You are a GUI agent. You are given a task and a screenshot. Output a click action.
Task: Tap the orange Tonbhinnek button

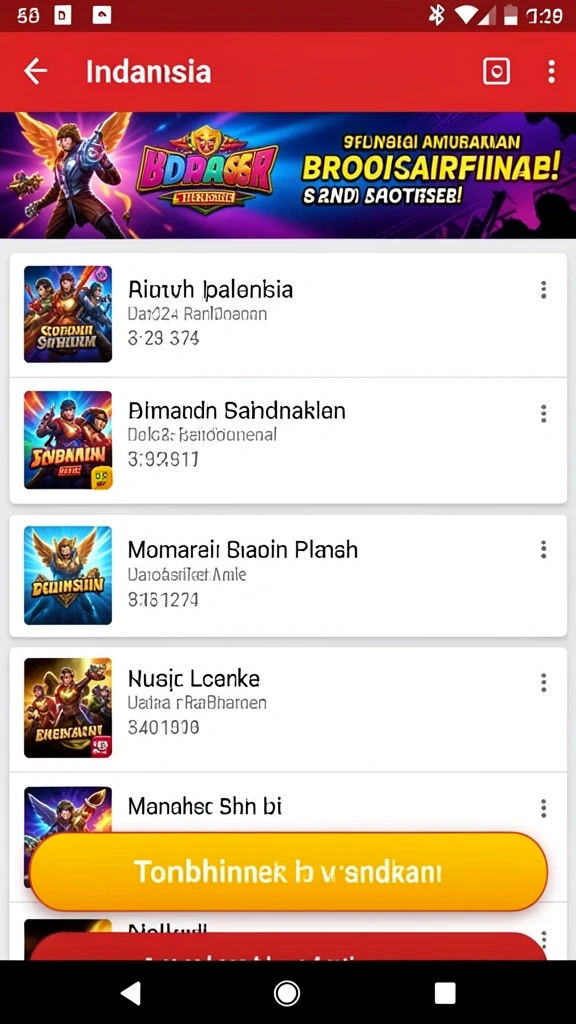[288, 872]
